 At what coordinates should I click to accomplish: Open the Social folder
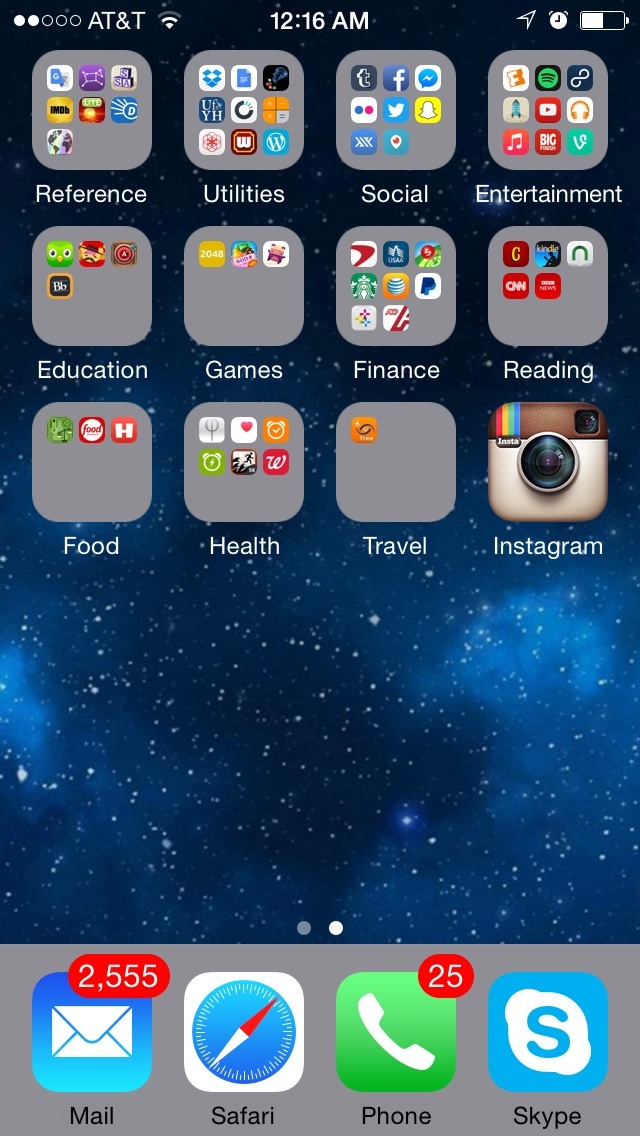point(396,110)
